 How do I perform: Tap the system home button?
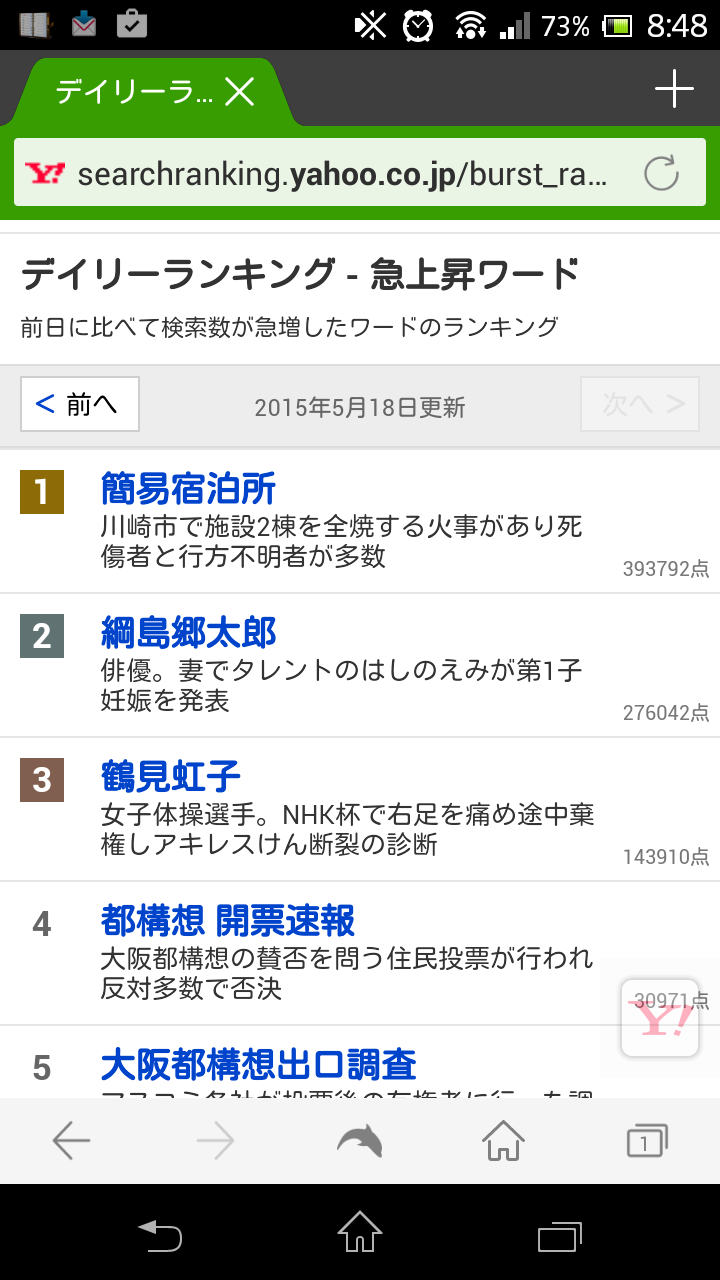pos(360,1233)
